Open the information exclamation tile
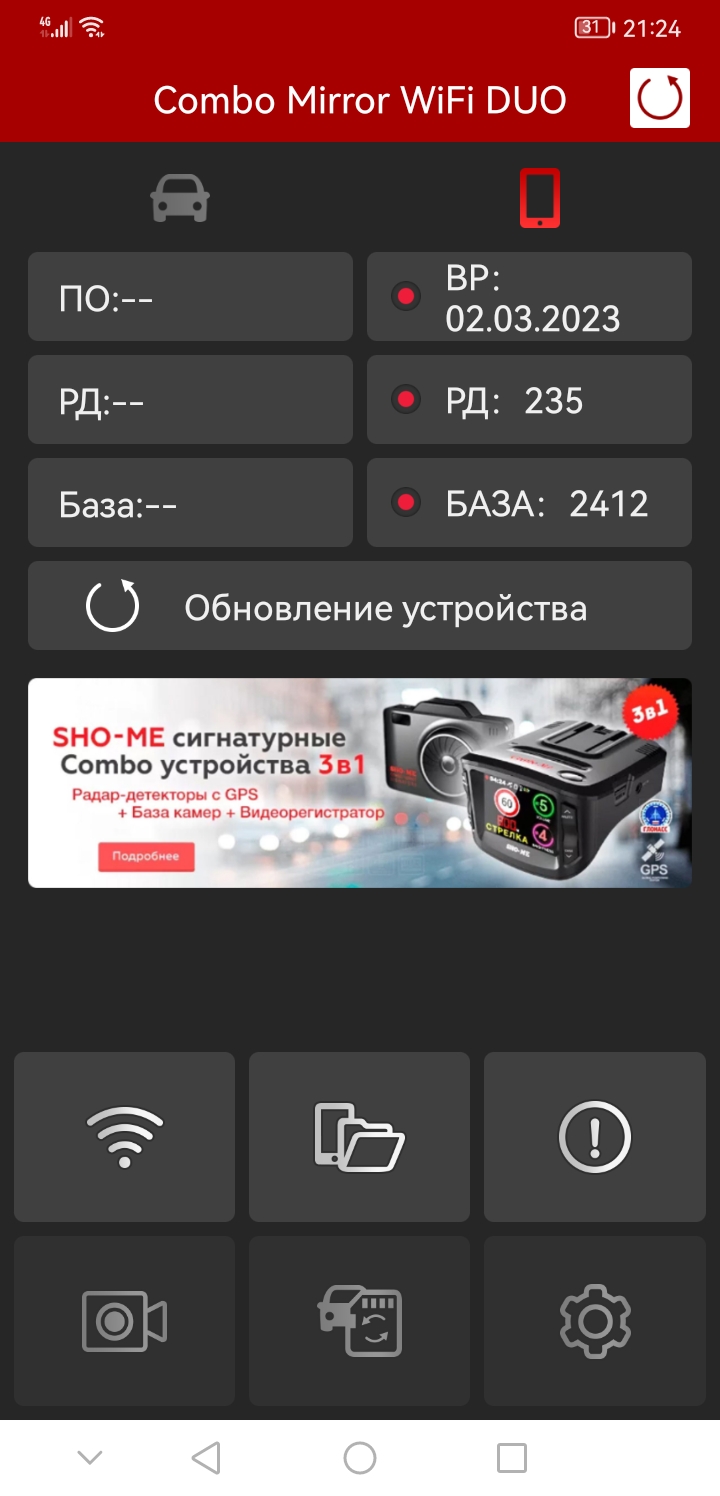Screen dimensions: 720x1496 (595, 1137)
